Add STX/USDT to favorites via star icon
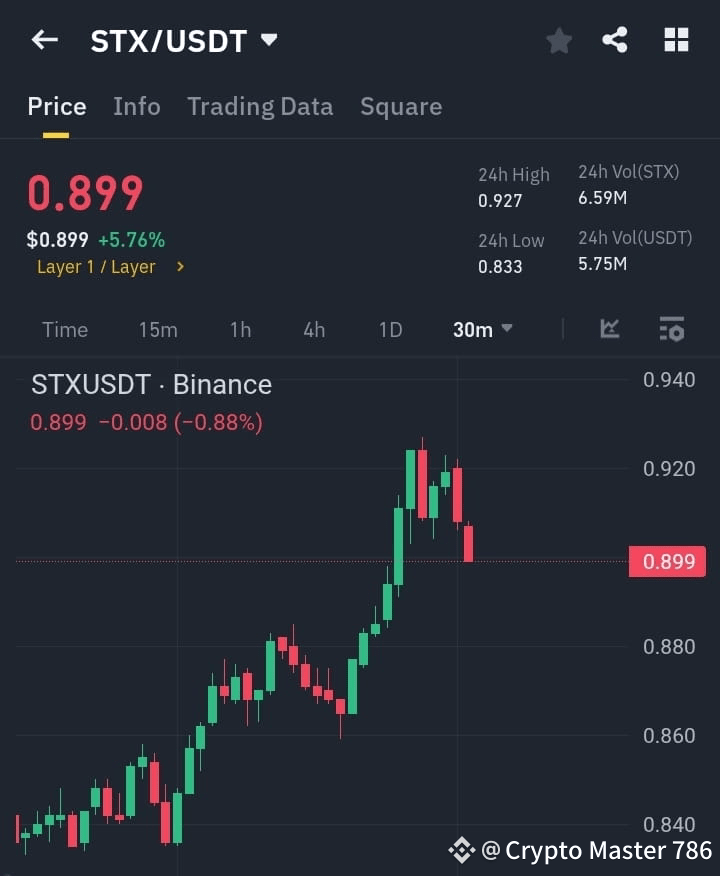 [x=558, y=40]
